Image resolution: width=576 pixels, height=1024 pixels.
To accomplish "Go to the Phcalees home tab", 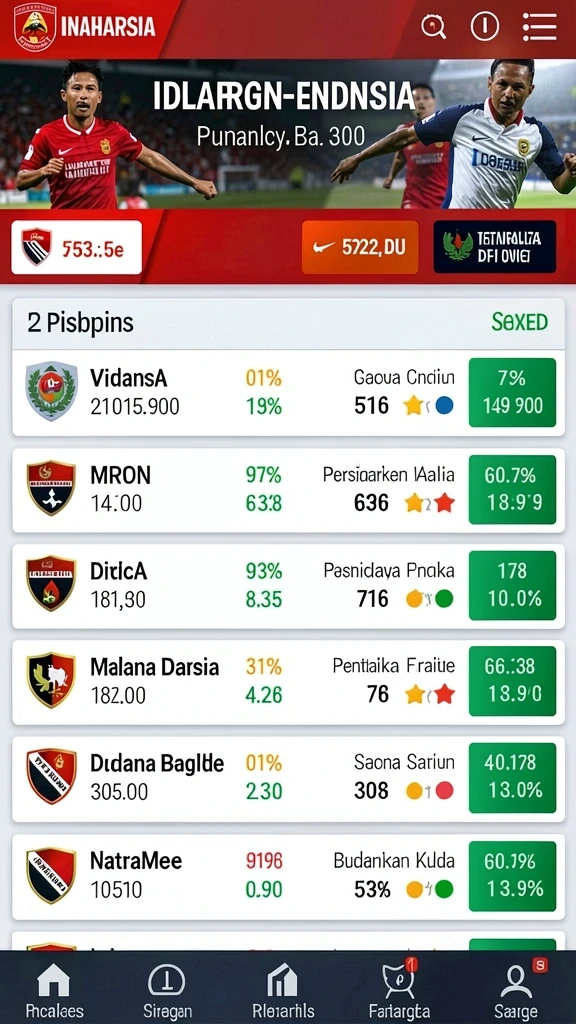I will click(54, 991).
